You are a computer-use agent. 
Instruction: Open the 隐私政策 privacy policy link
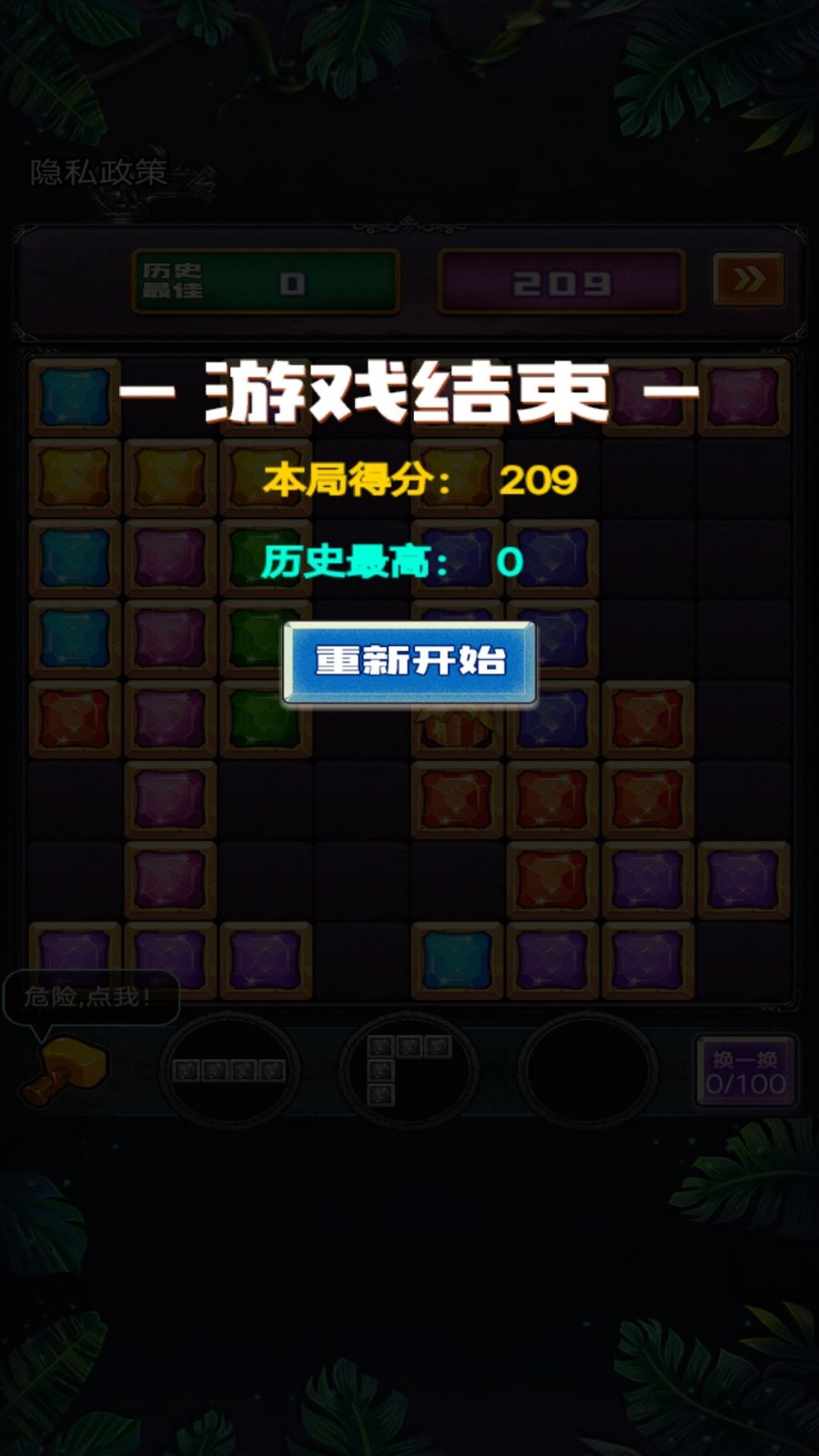point(98,171)
